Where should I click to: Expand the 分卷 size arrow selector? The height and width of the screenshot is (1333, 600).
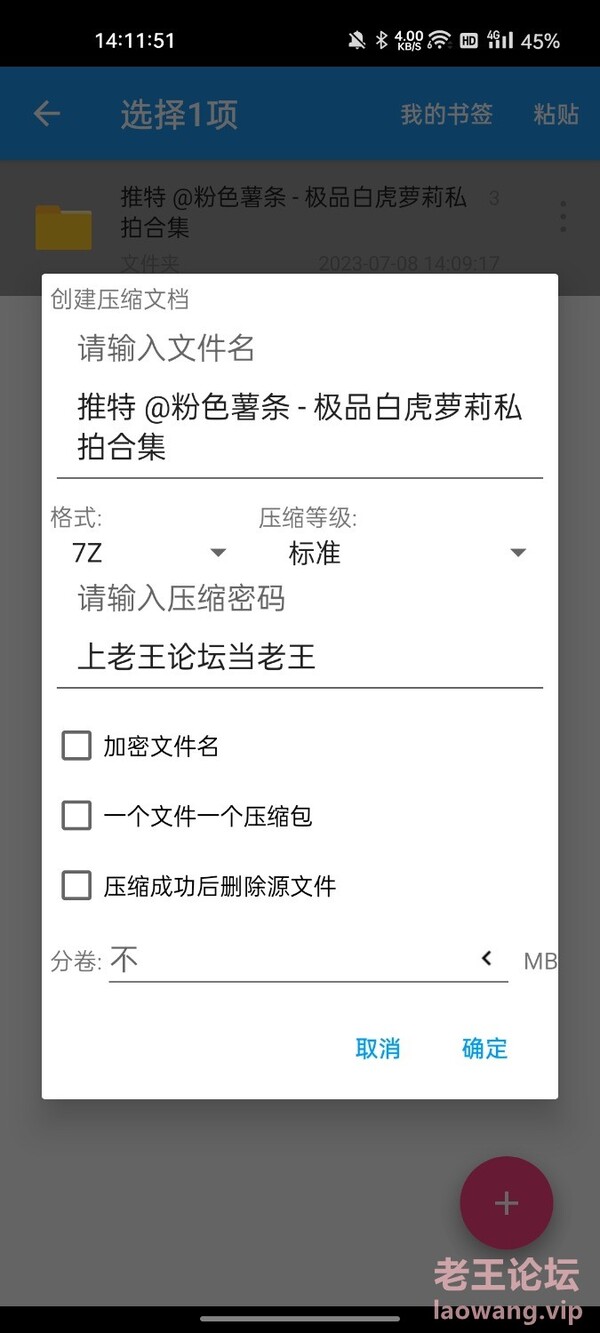pos(487,959)
